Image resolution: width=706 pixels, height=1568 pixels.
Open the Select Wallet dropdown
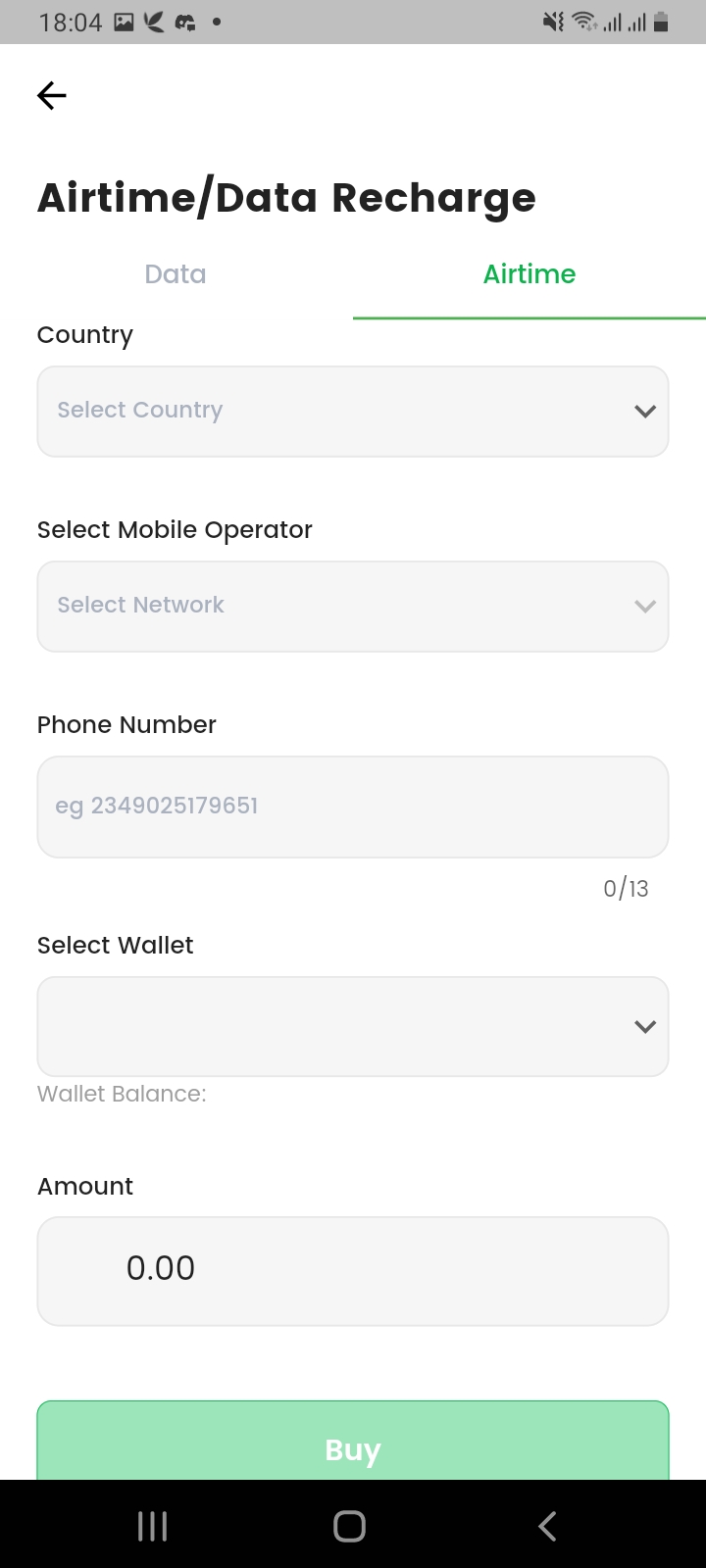353,1026
